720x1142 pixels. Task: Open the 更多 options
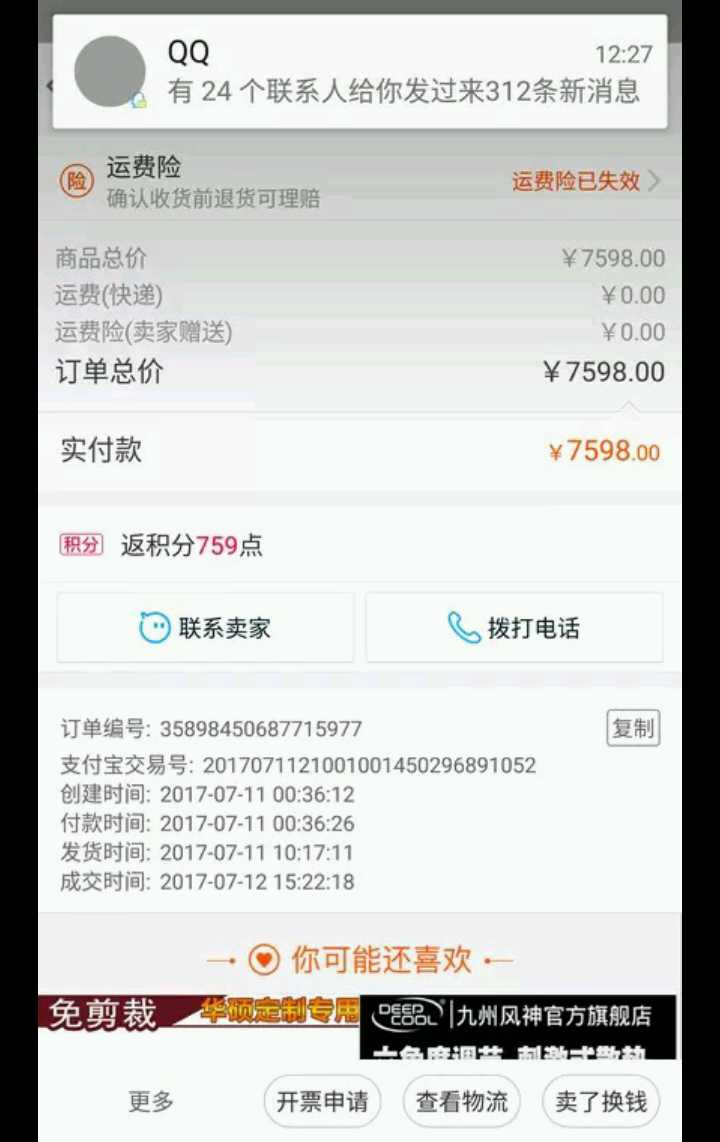click(151, 1102)
